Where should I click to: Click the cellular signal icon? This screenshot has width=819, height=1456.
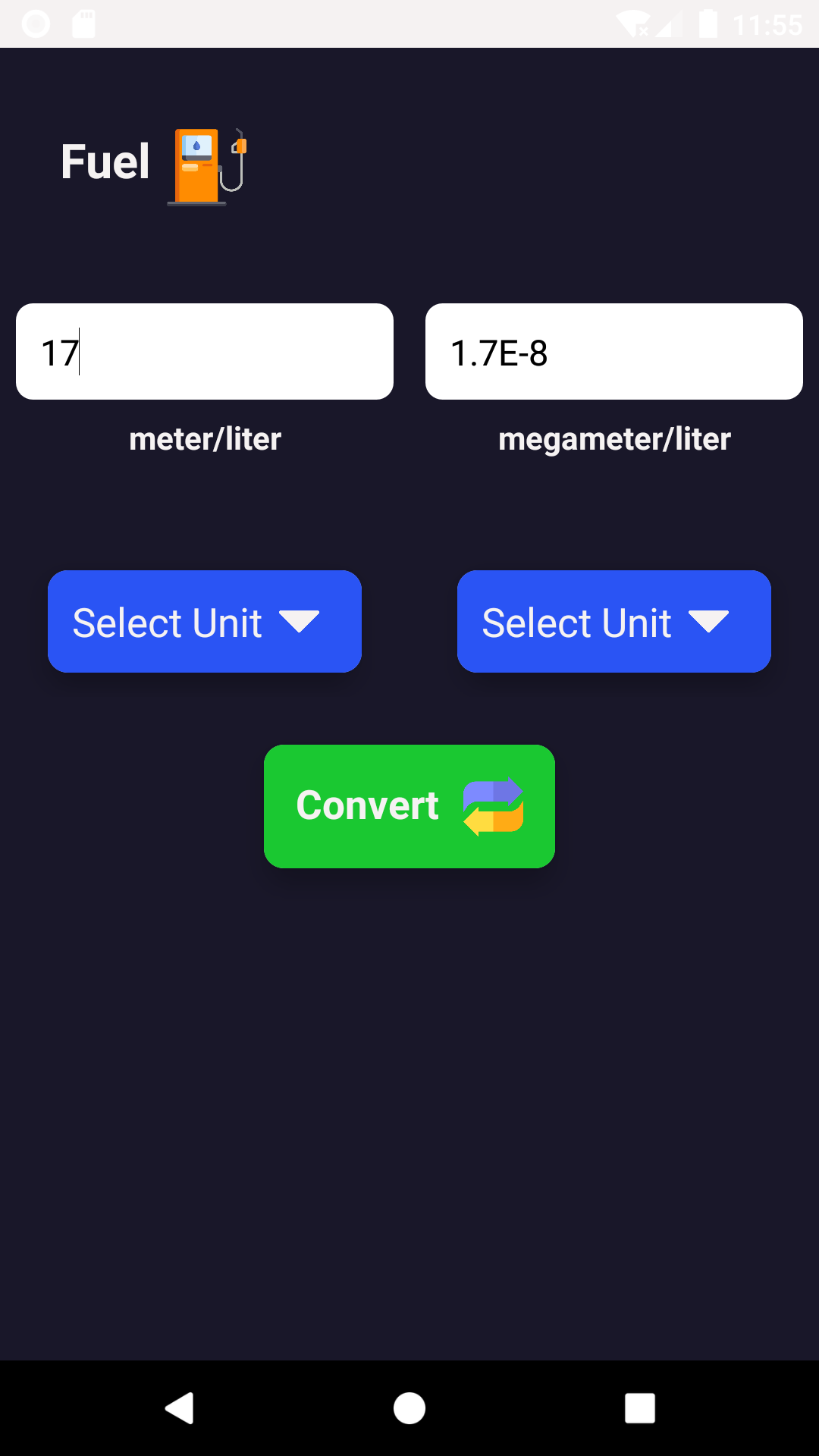coord(669,23)
